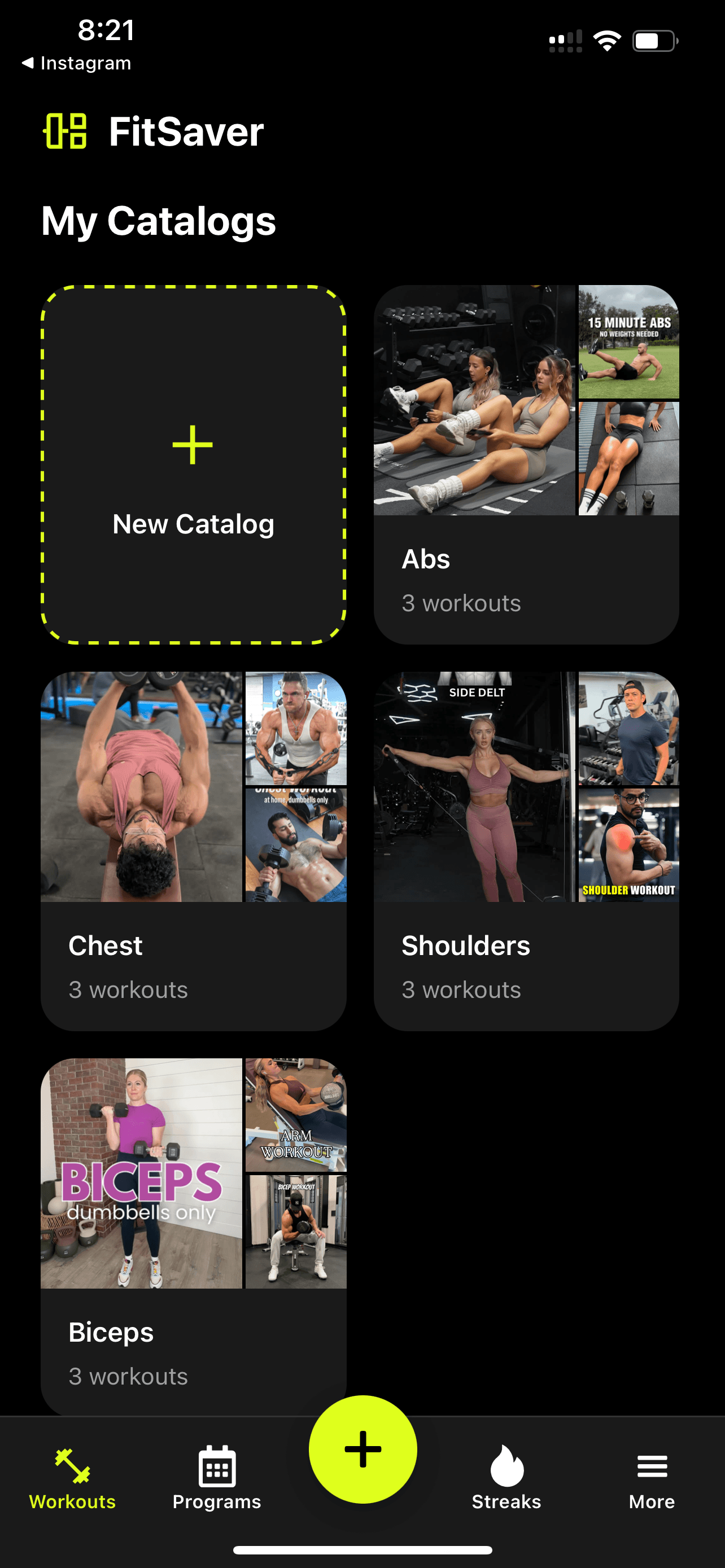This screenshot has width=725, height=1568.
Task: View the Shoulders catalog
Action: coord(526,851)
